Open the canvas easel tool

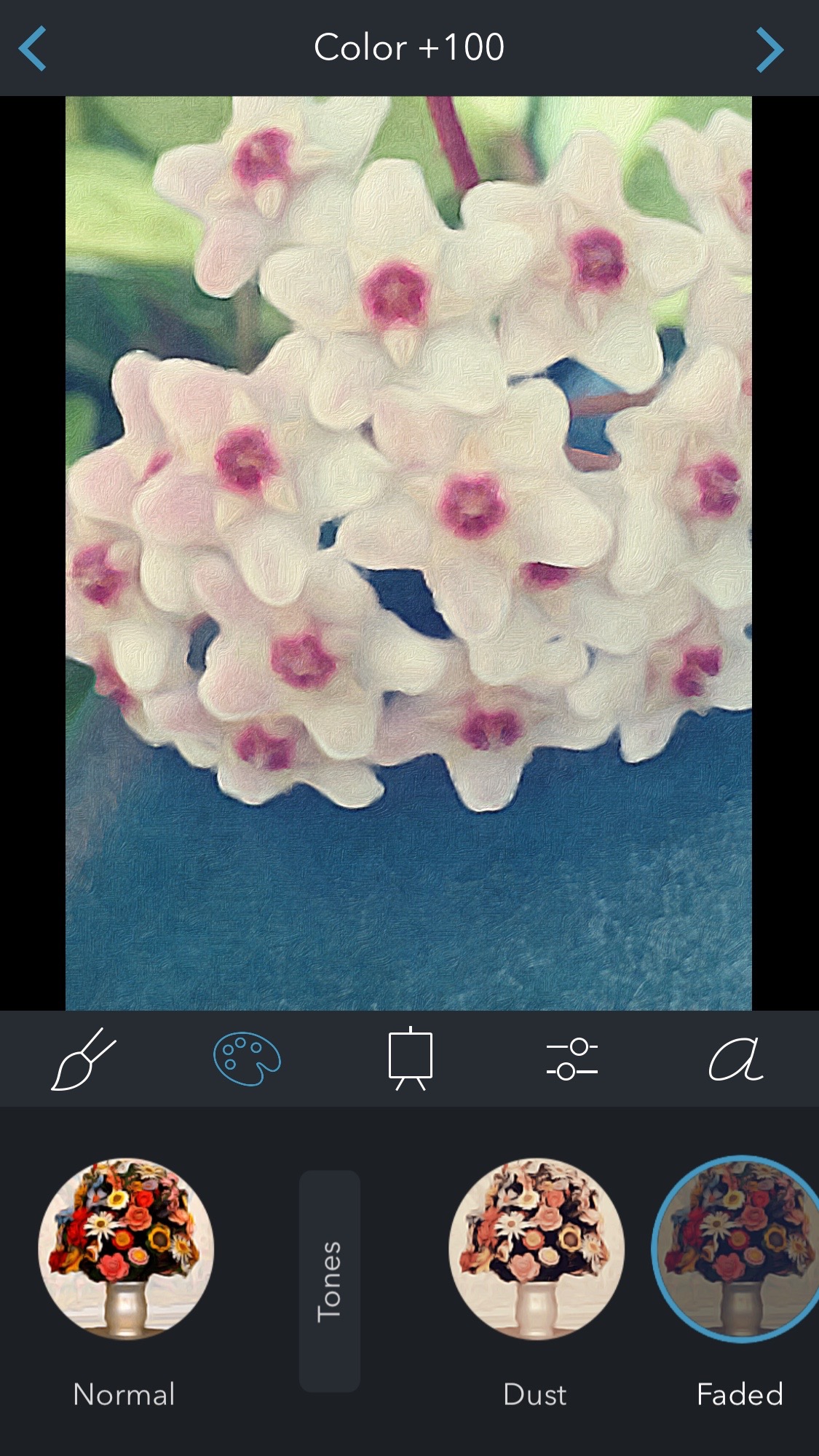tap(411, 1059)
